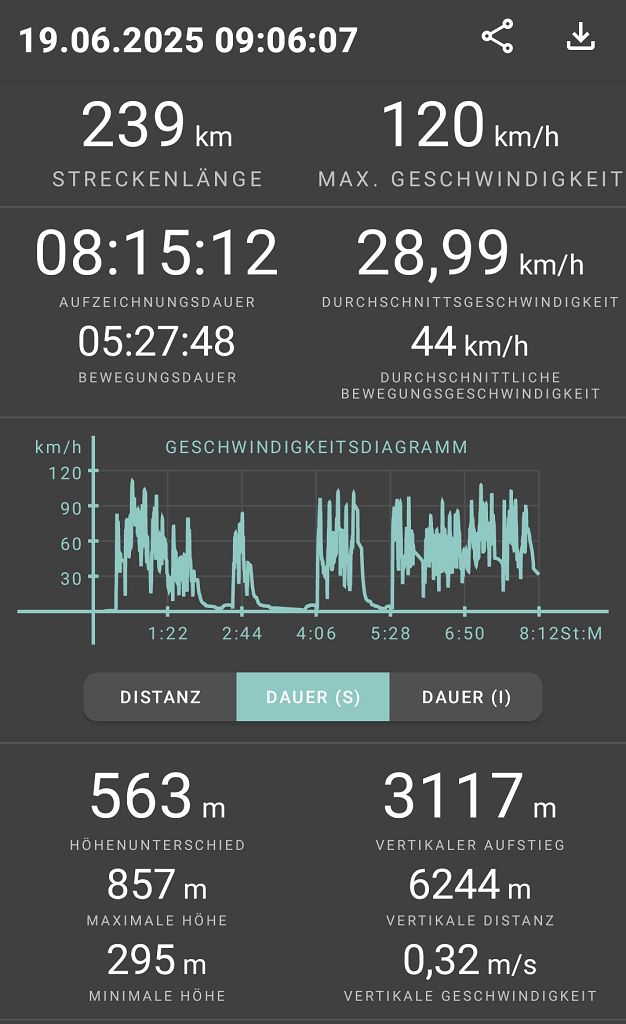Screen dimensions: 626x1024
Task: Select the Dauer (S) segment
Action: [x=313, y=697]
